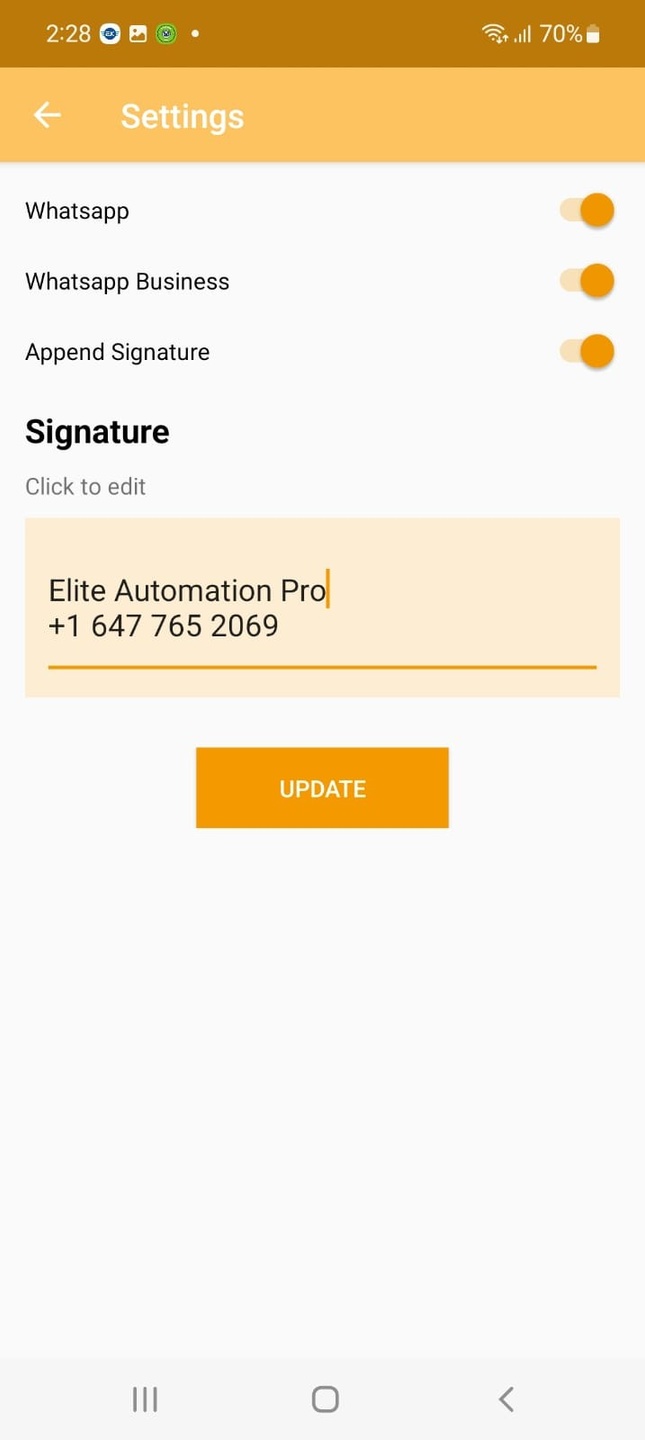Edit the signature text field
The height and width of the screenshot is (1440, 645).
(321, 608)
